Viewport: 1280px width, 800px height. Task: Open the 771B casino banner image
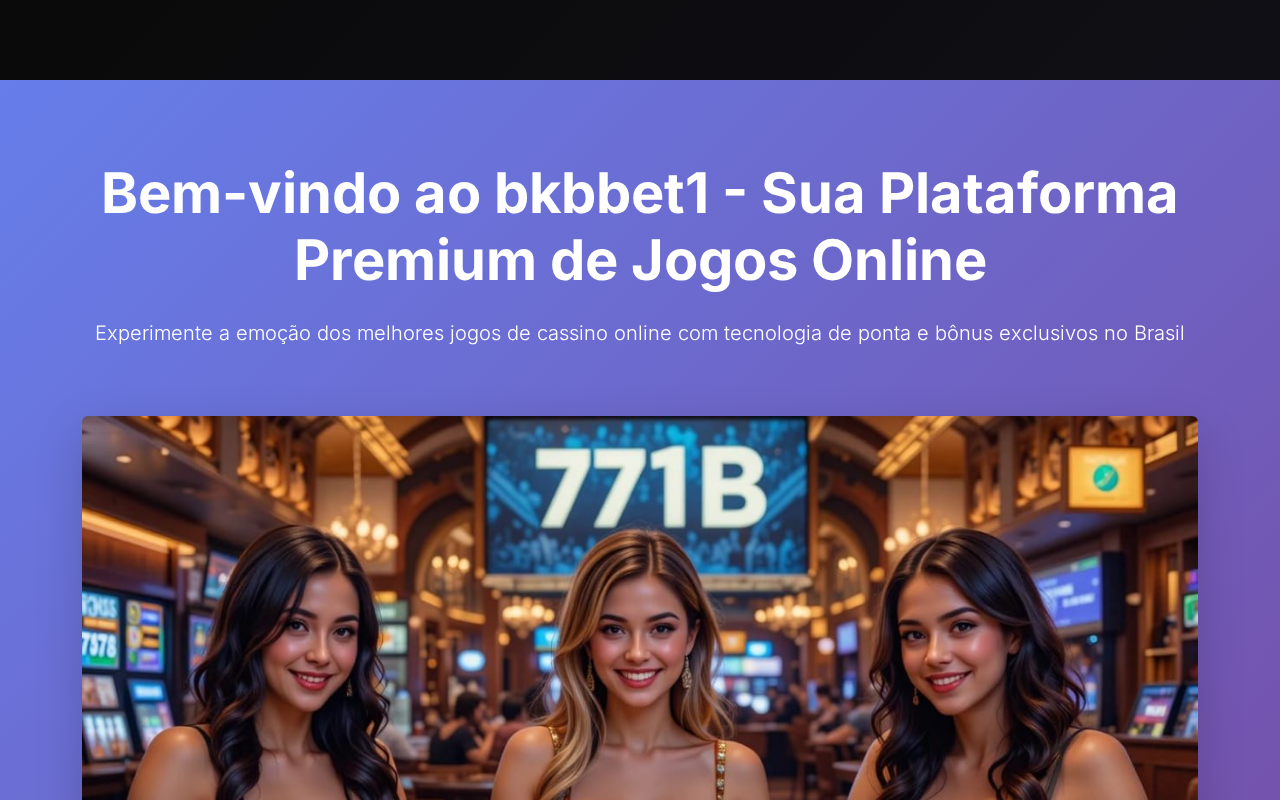(640, 608)
